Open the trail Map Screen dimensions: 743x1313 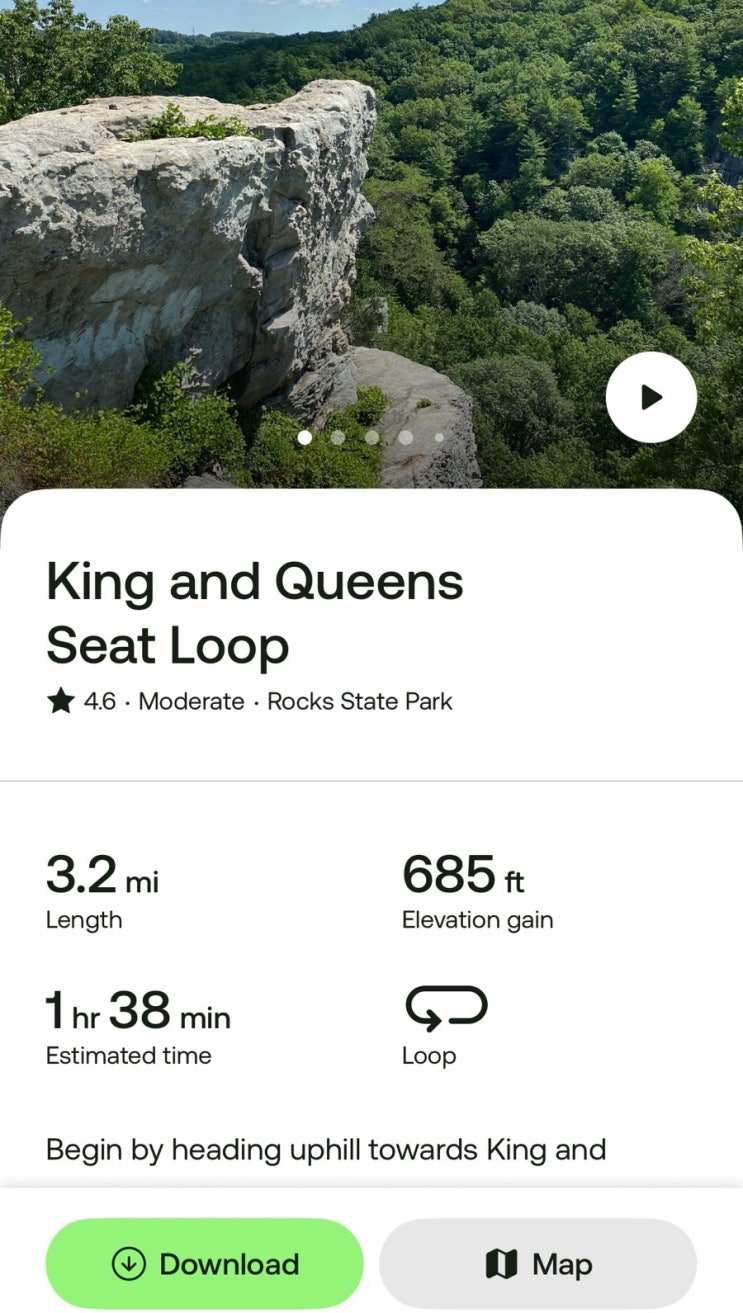pos(538,1263)
